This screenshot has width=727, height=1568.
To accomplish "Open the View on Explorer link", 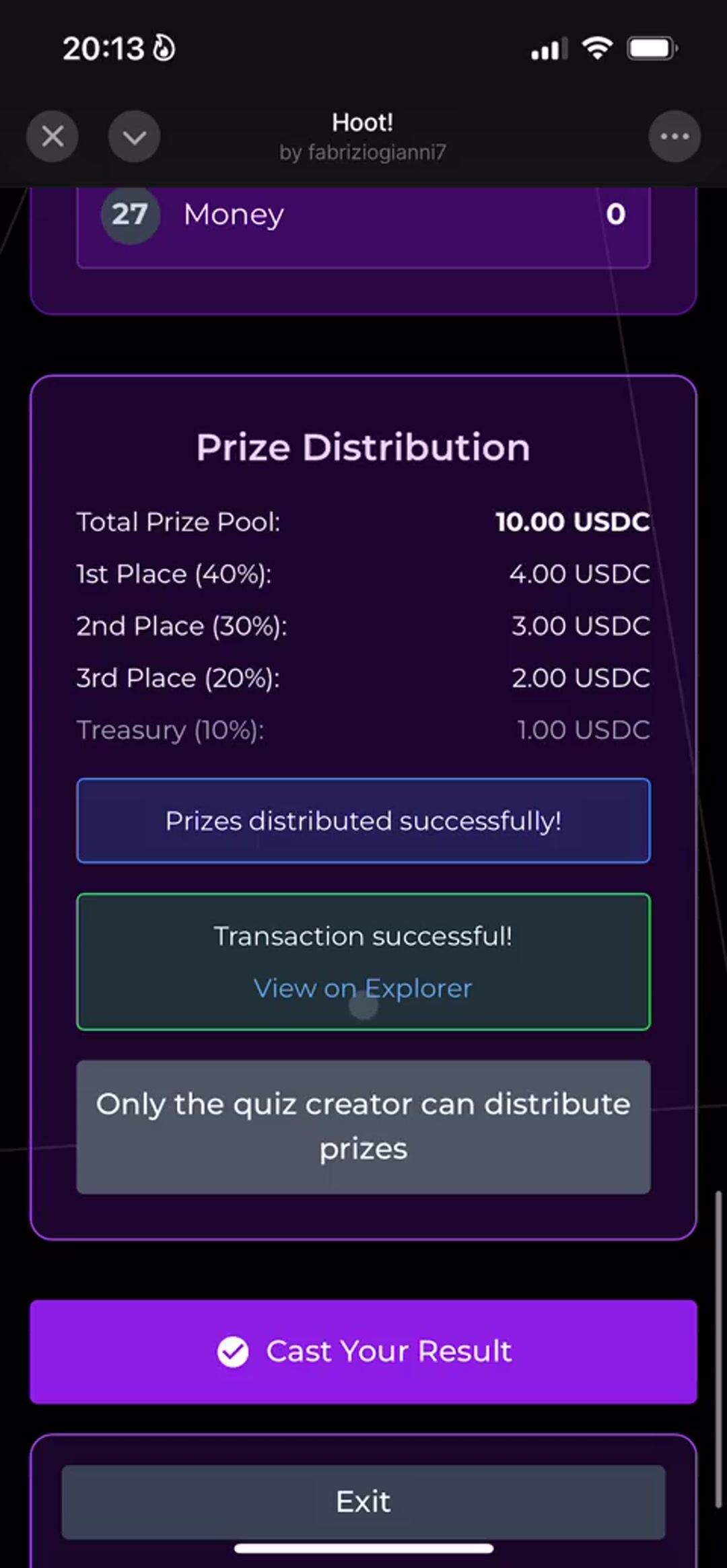I will pos(363,989).
